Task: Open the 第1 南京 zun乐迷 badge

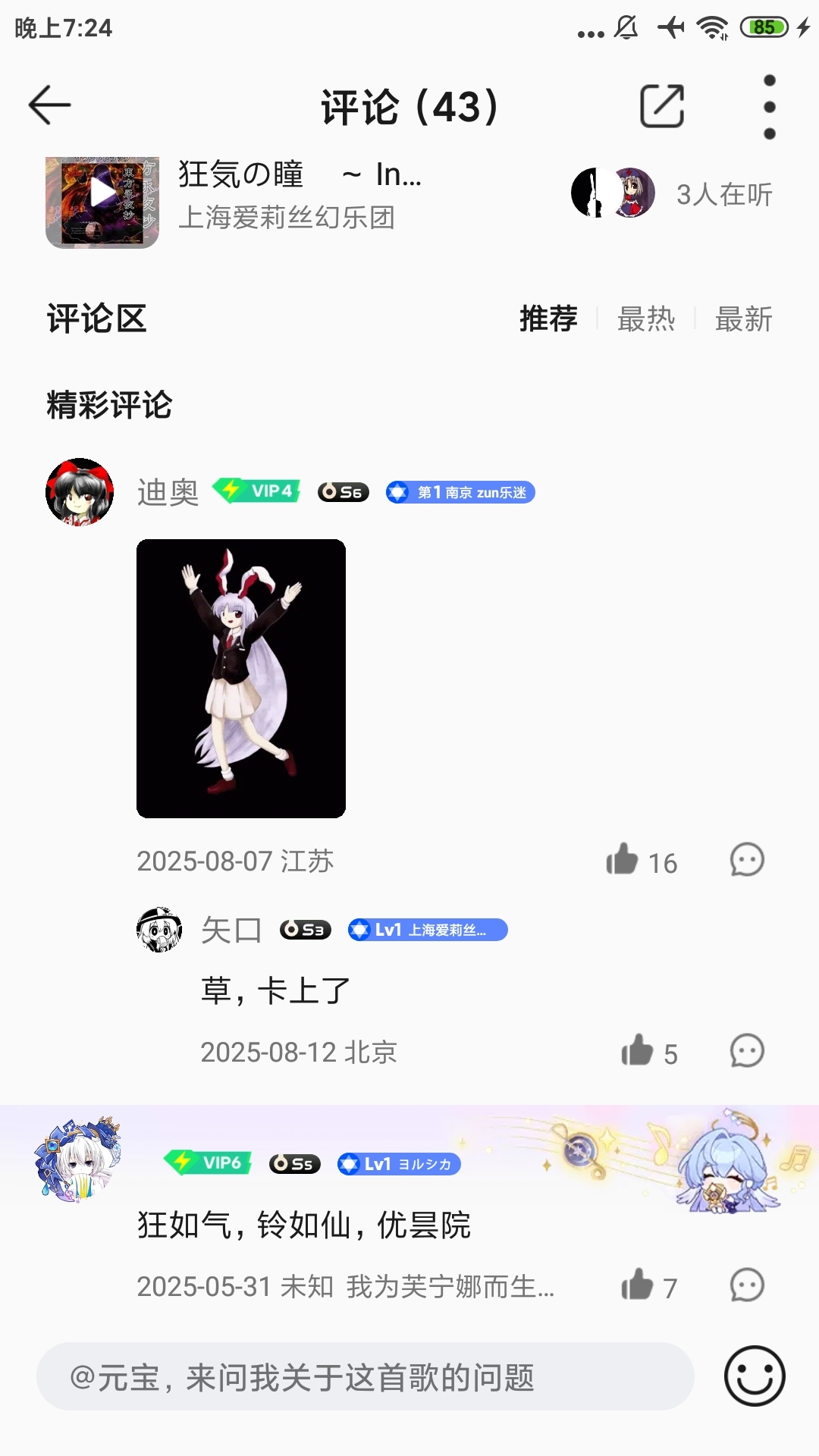Action: (x=460, y=492)
